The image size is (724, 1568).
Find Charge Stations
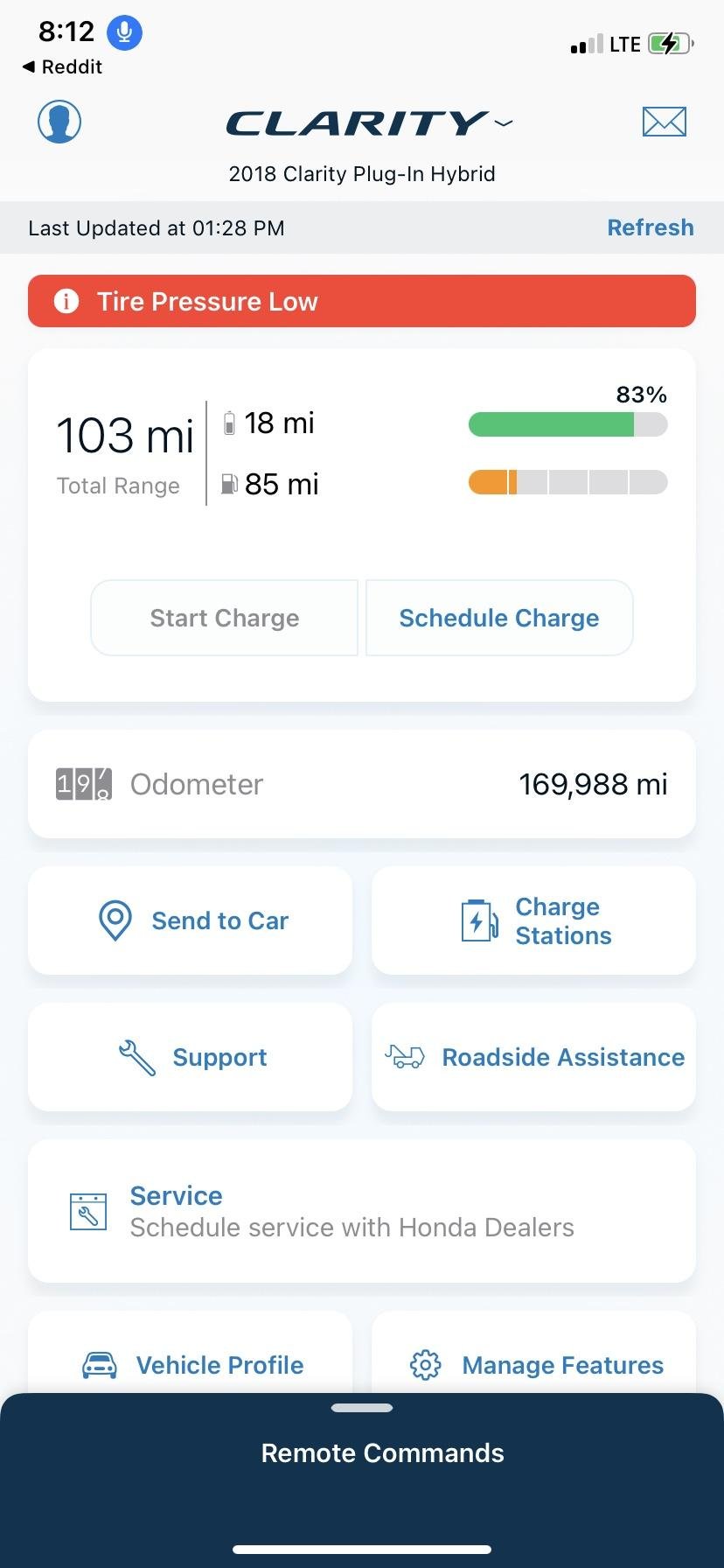coord(533,920)
